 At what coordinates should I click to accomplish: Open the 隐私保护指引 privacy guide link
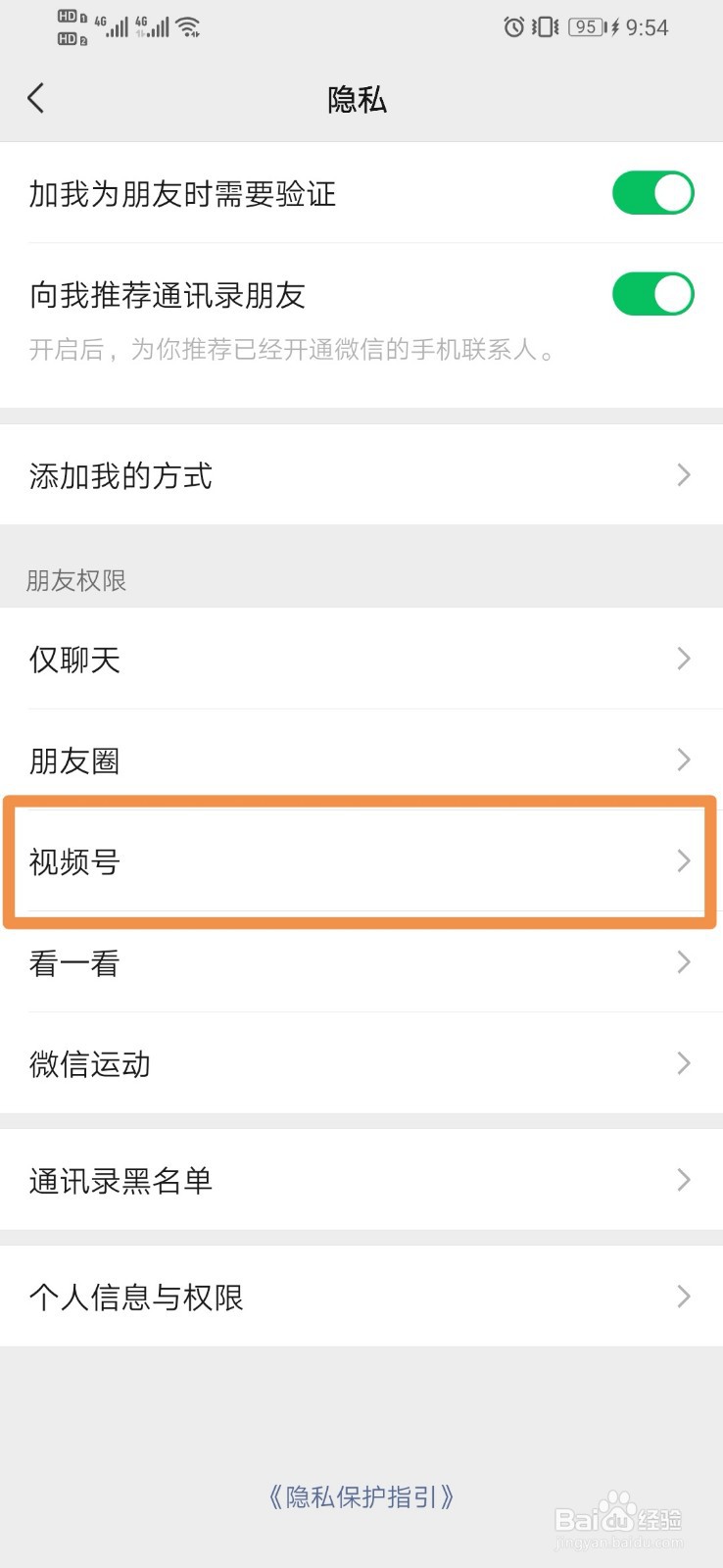tap(361, 1496)
